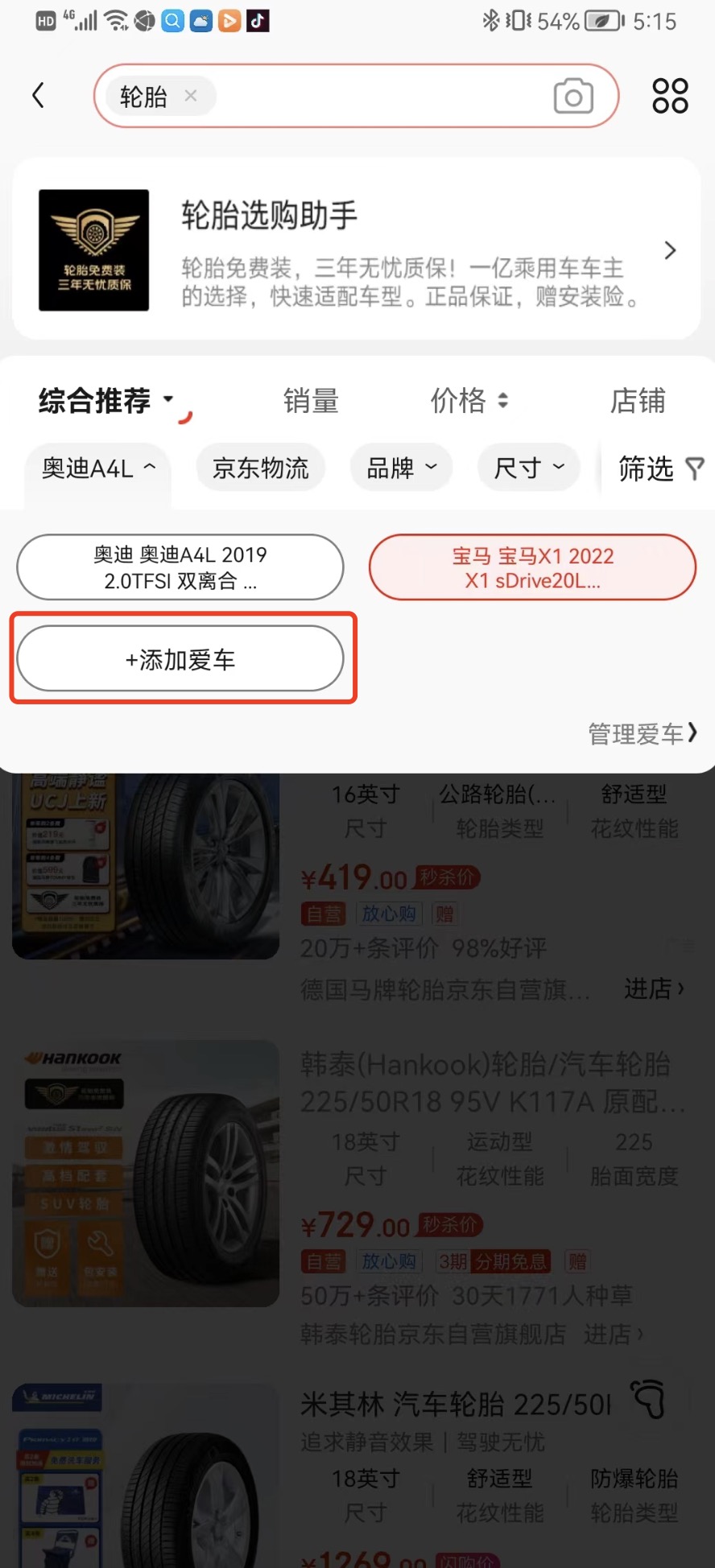Click the 筛选 filter funnel icon
Image resolution: width=715 pixels, height=1568 pixels.
pyautogui.click(x=694, y=468)
